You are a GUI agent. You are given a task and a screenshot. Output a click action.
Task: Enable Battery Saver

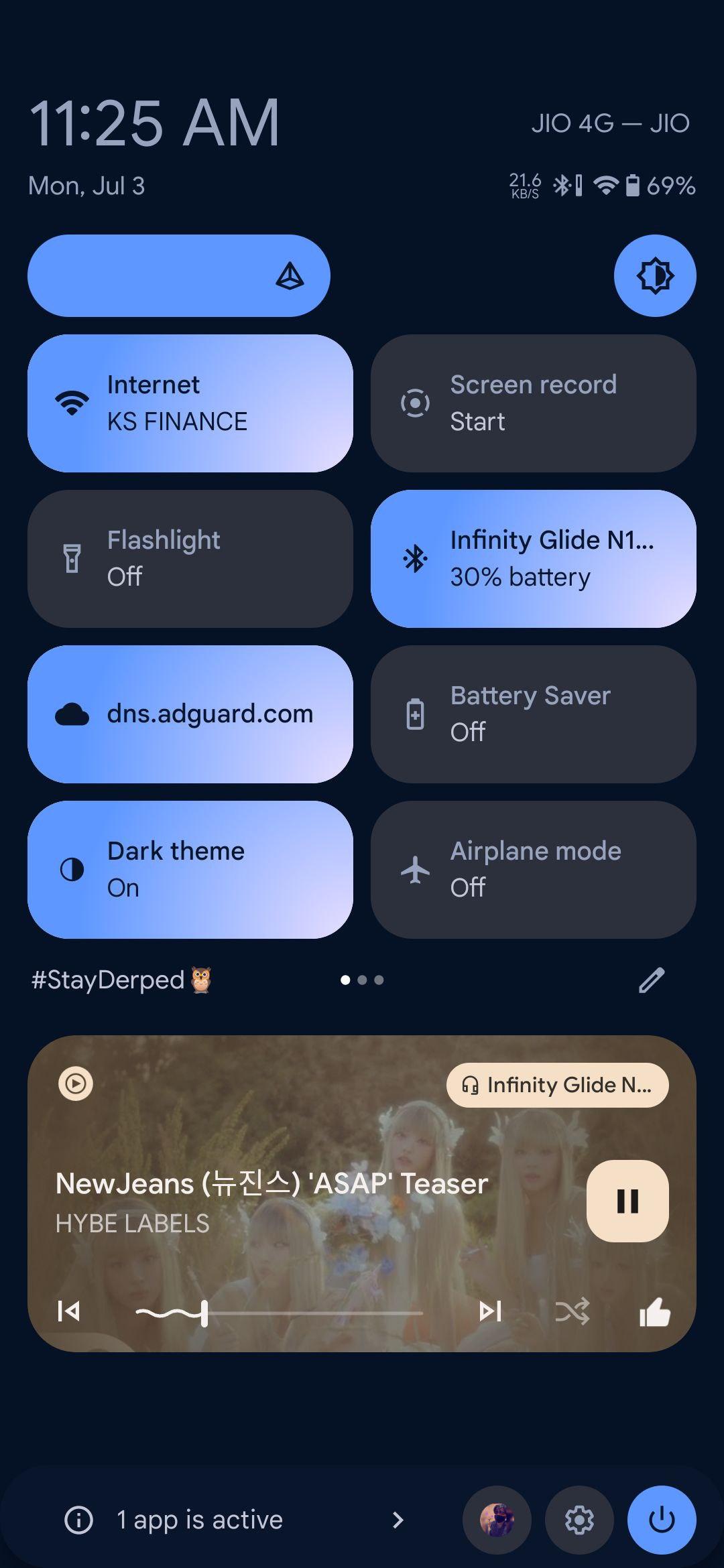point(533,714)
